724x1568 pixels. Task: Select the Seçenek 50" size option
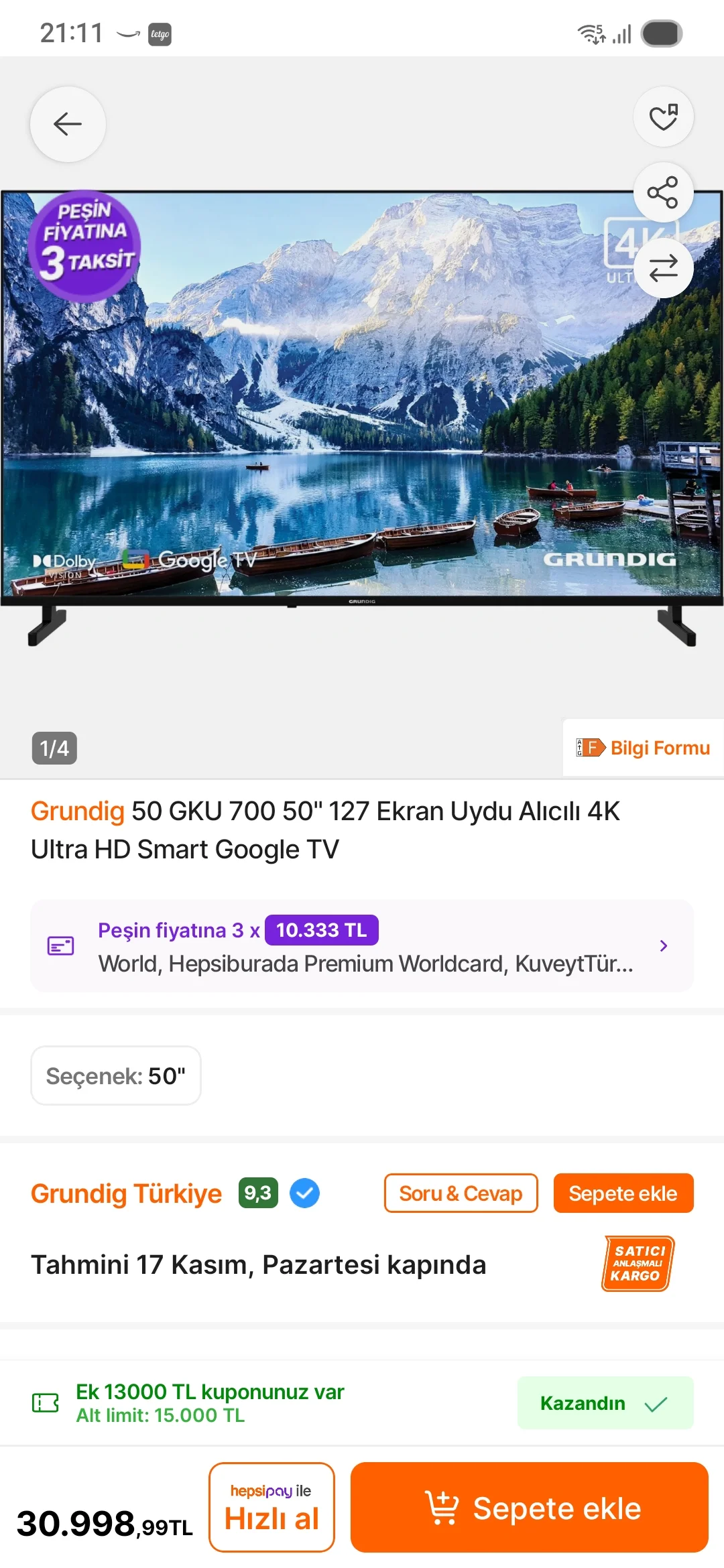116,1075
